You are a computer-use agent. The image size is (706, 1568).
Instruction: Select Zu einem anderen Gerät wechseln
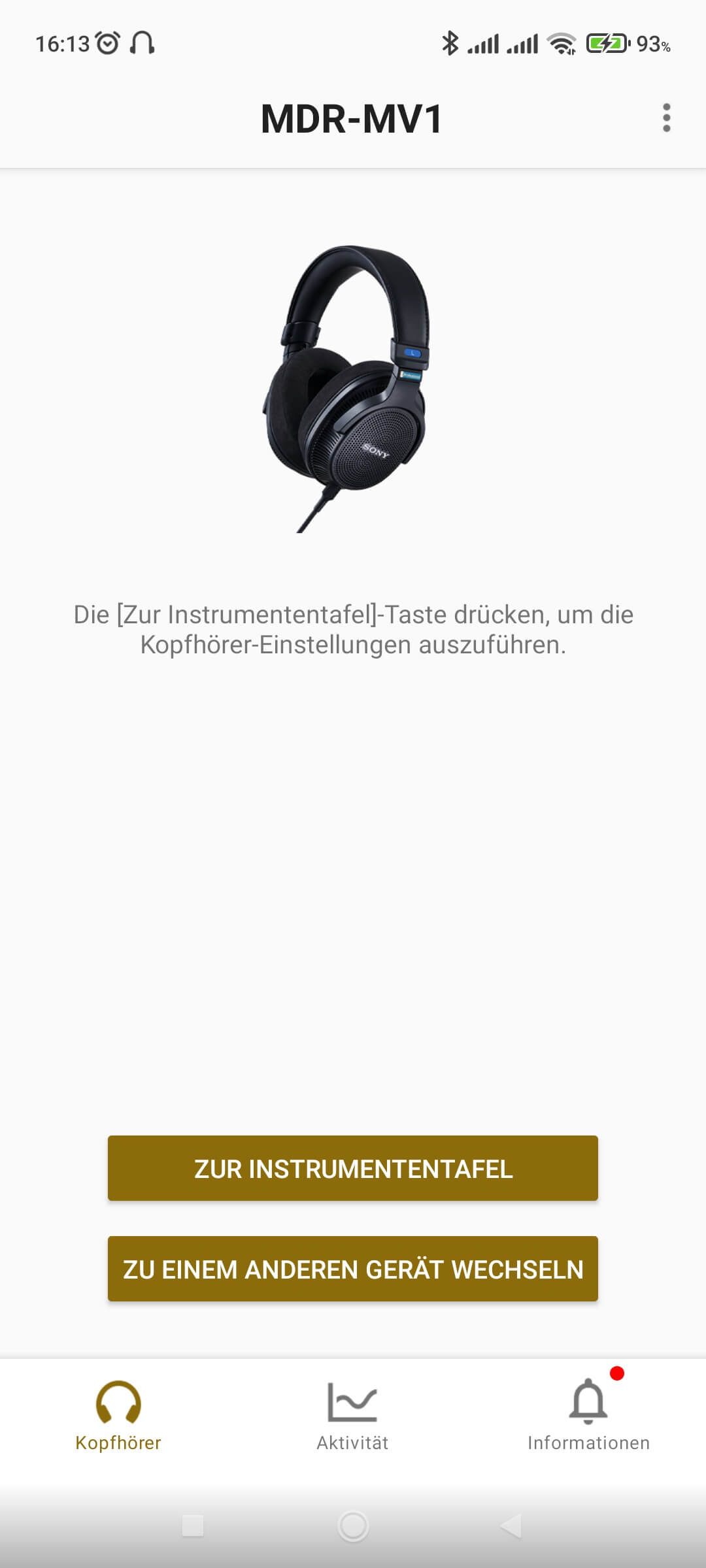coord(353,1269)
